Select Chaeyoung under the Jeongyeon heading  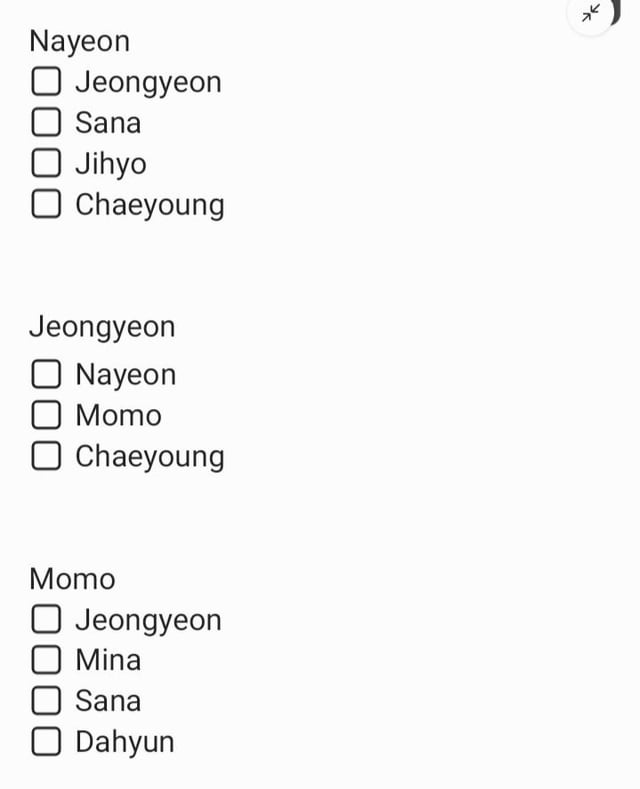(46, 456)
